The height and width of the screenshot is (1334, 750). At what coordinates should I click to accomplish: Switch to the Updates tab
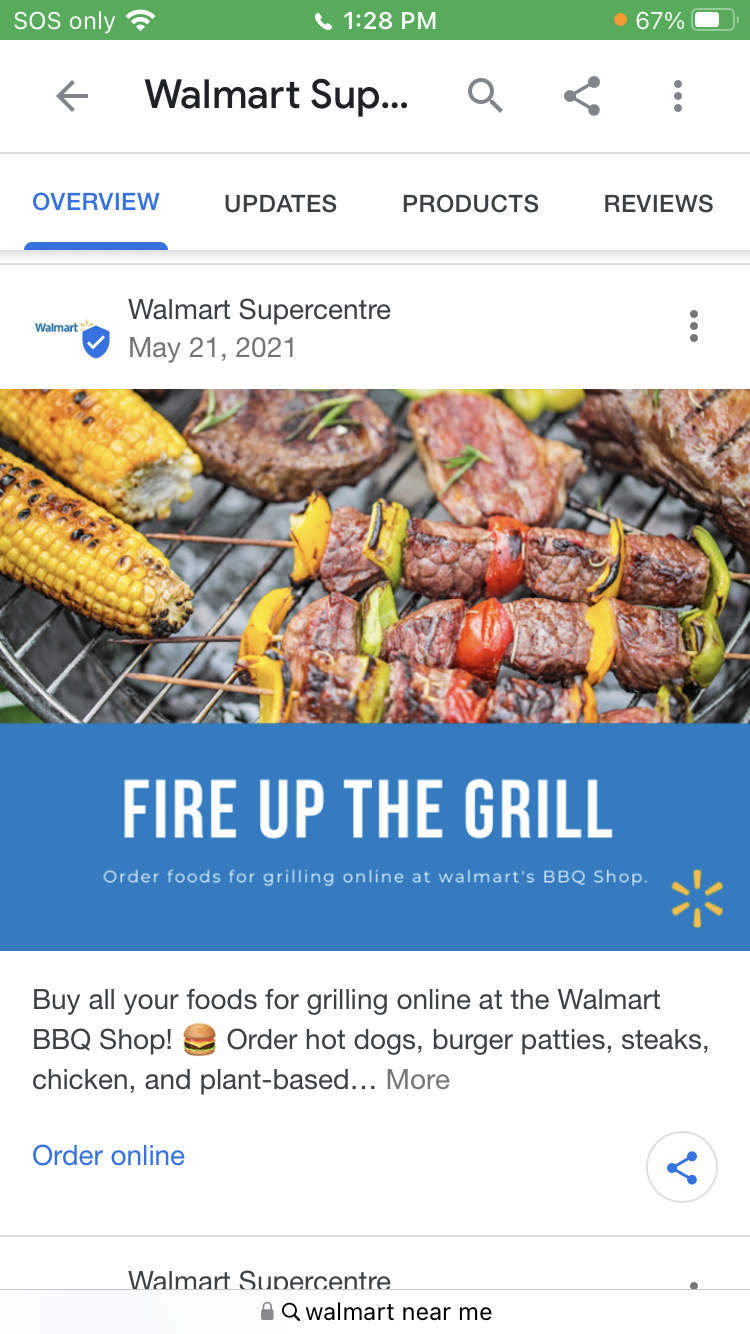pos(280,203)
